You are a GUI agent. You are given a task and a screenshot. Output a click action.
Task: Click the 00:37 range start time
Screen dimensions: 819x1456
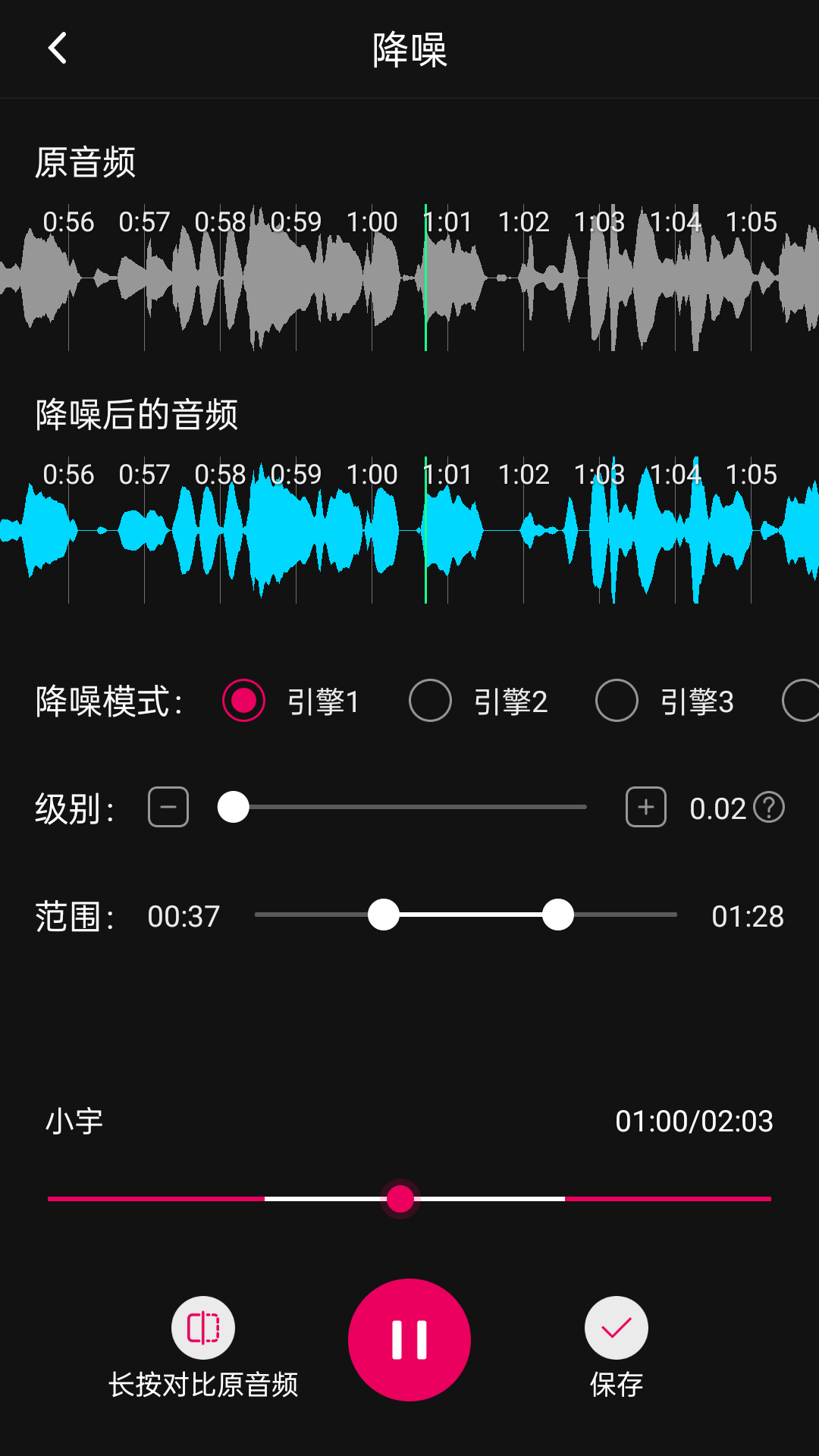tap(184, 916)
